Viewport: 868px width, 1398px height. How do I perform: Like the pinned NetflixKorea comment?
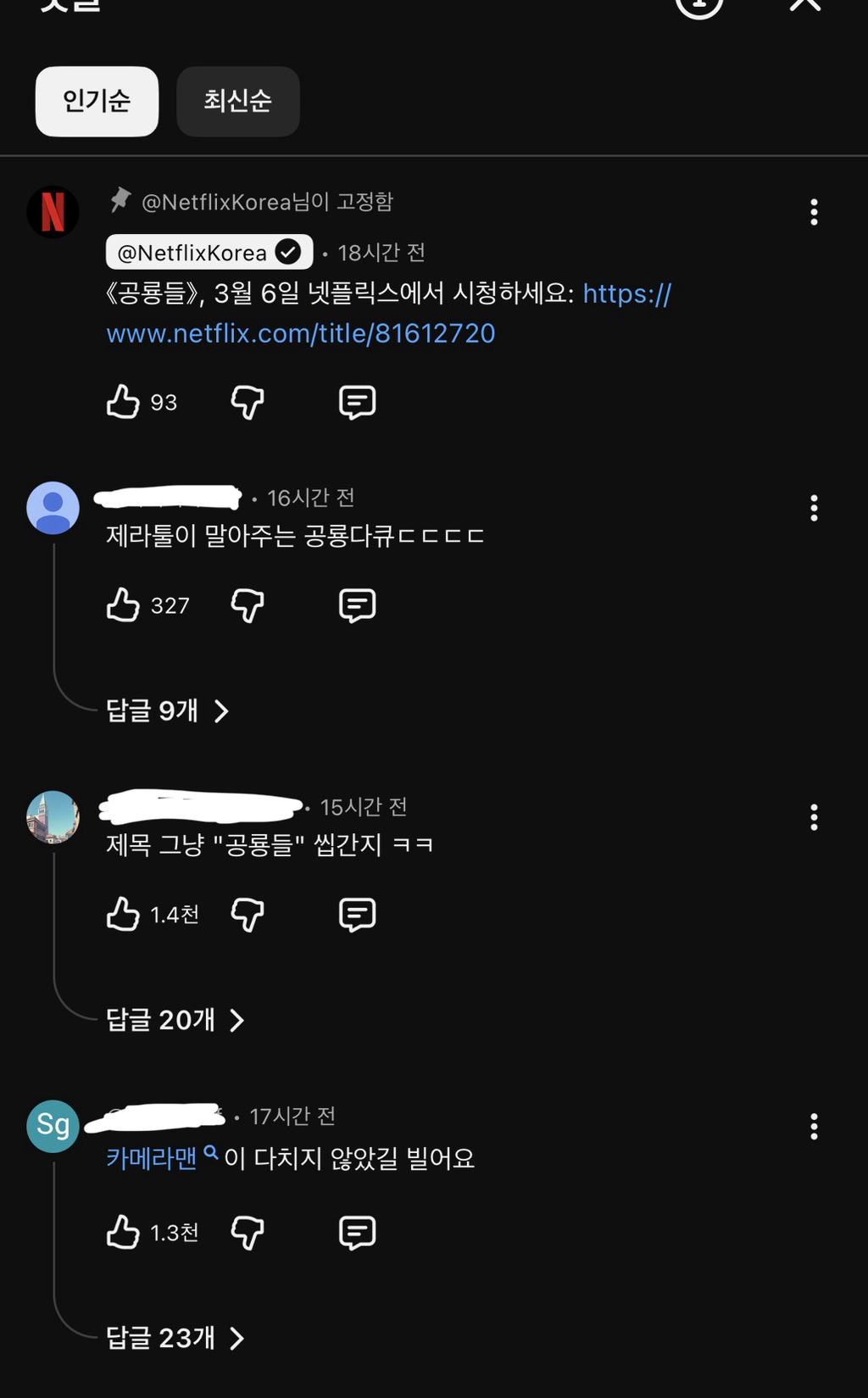124,402
